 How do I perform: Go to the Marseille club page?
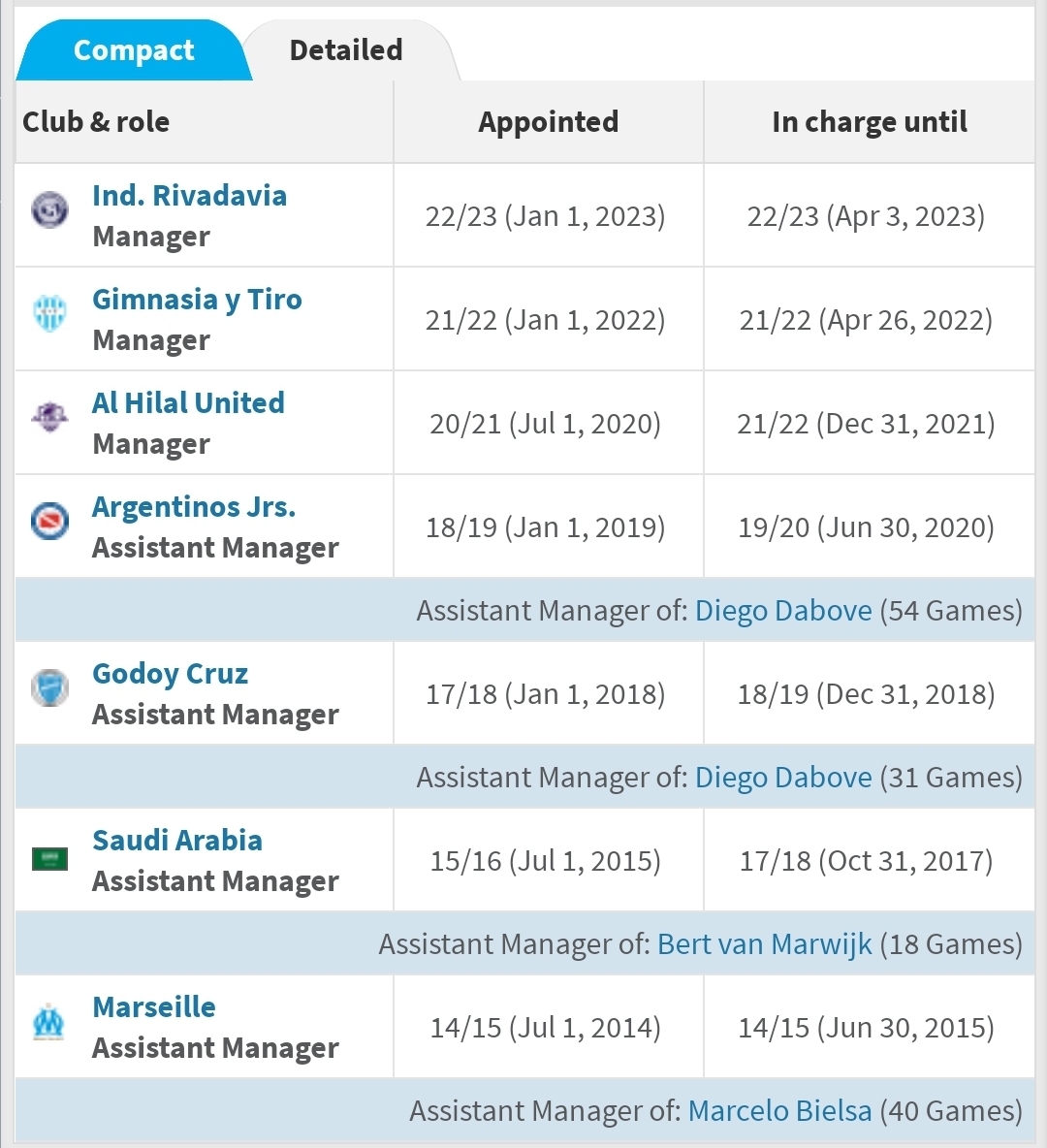[x=154, y=1007]
